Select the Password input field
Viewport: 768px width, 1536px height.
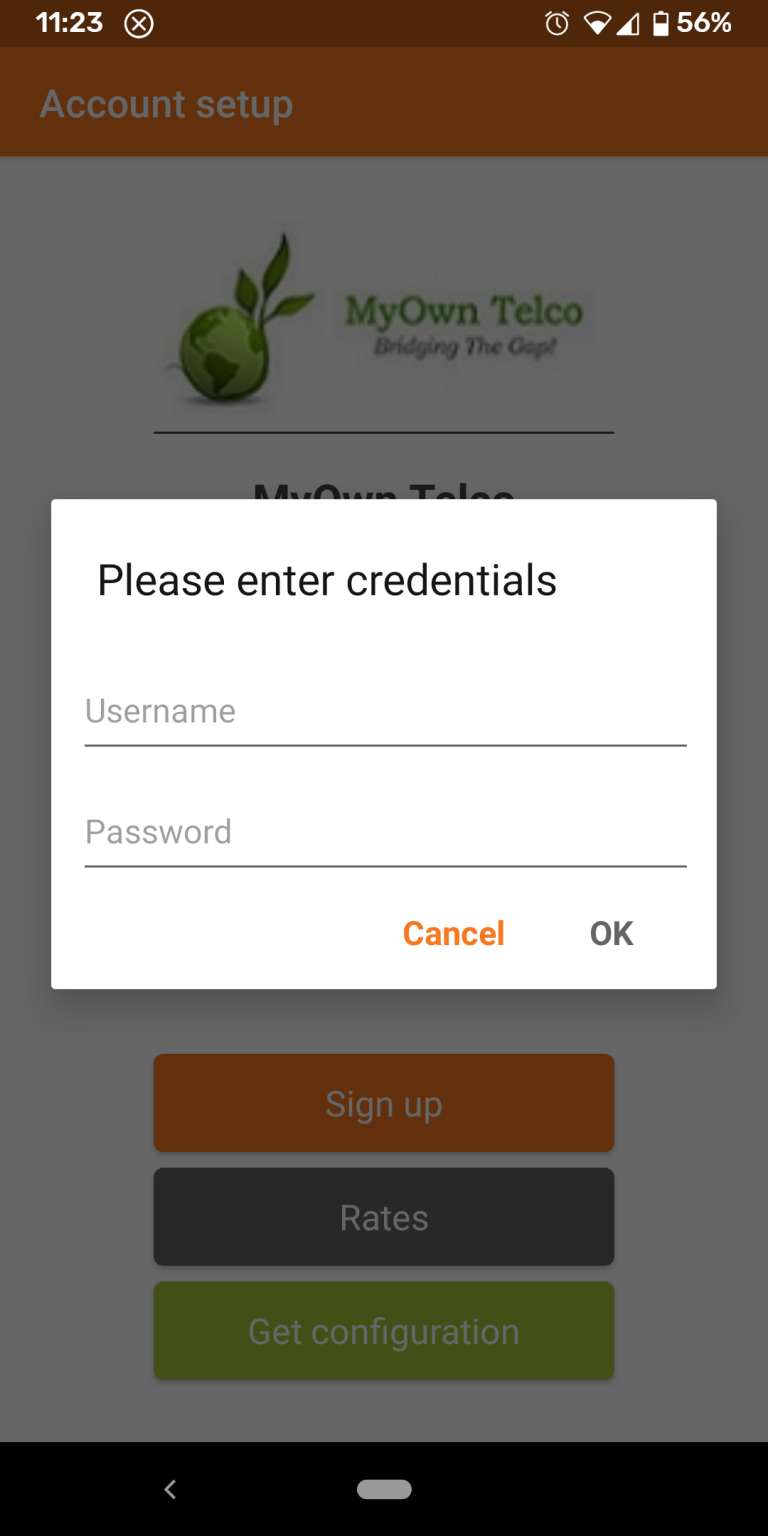pyautogui.click(x=384, y=831)
